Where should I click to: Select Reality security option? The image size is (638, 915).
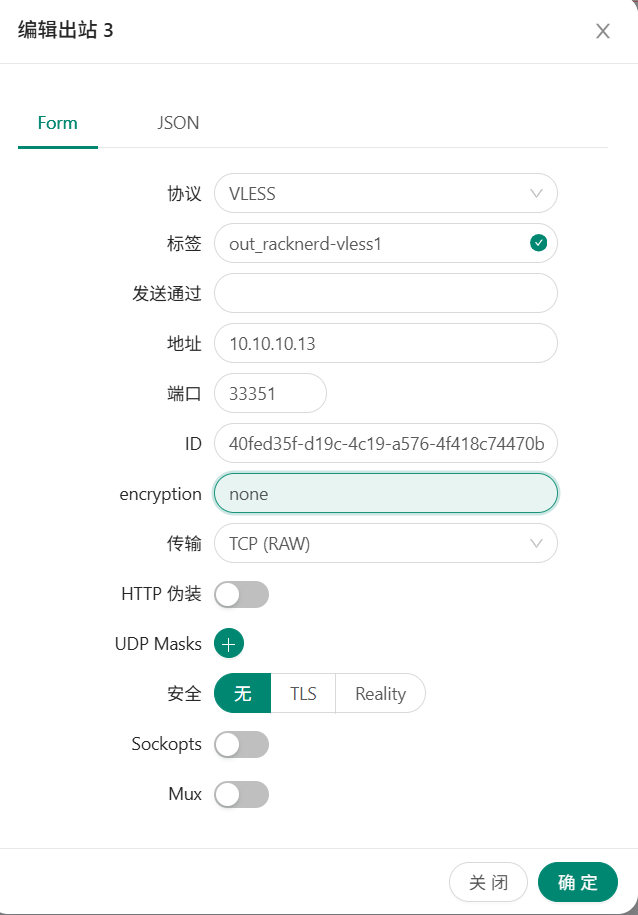click(x=380, y=693)
